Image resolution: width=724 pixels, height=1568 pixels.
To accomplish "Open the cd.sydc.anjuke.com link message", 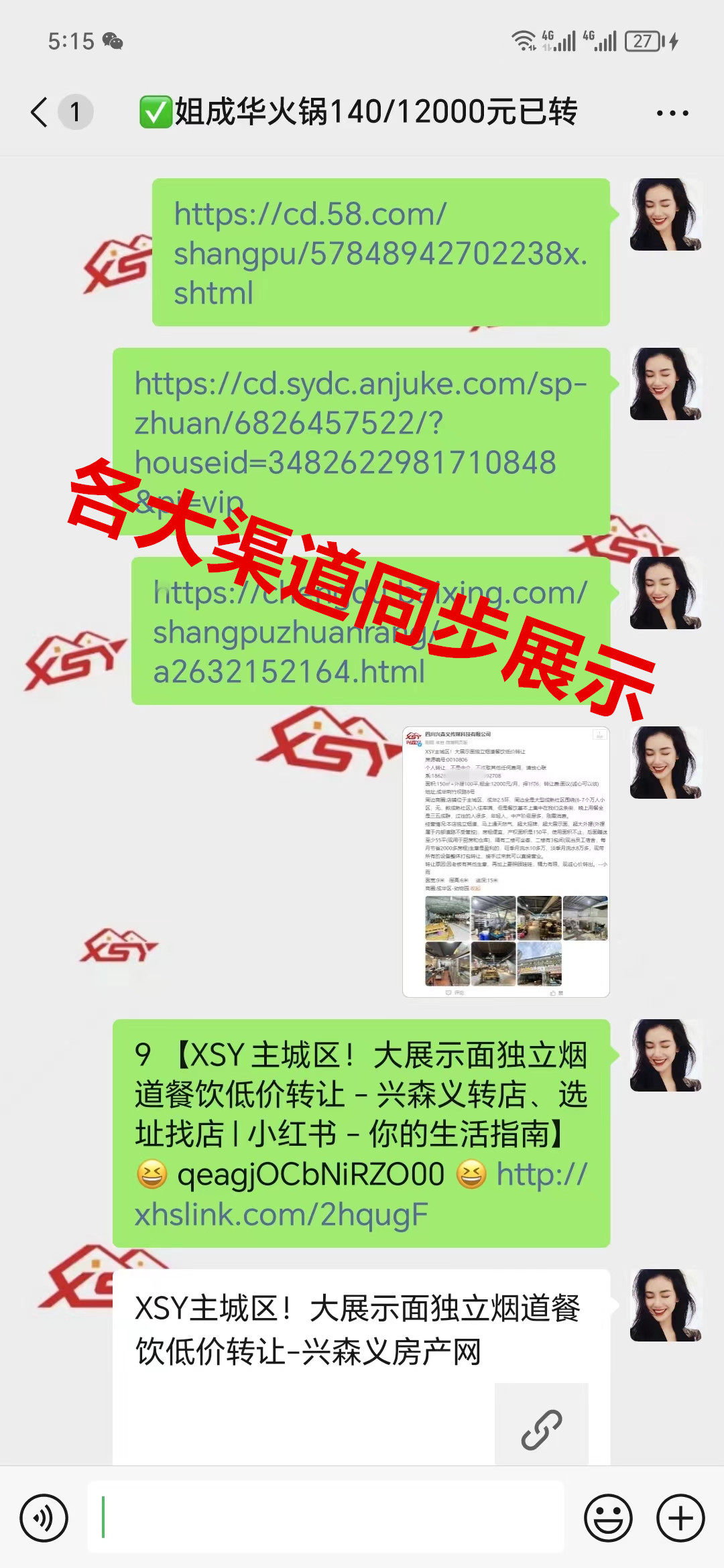I will [x=359, y=423].
